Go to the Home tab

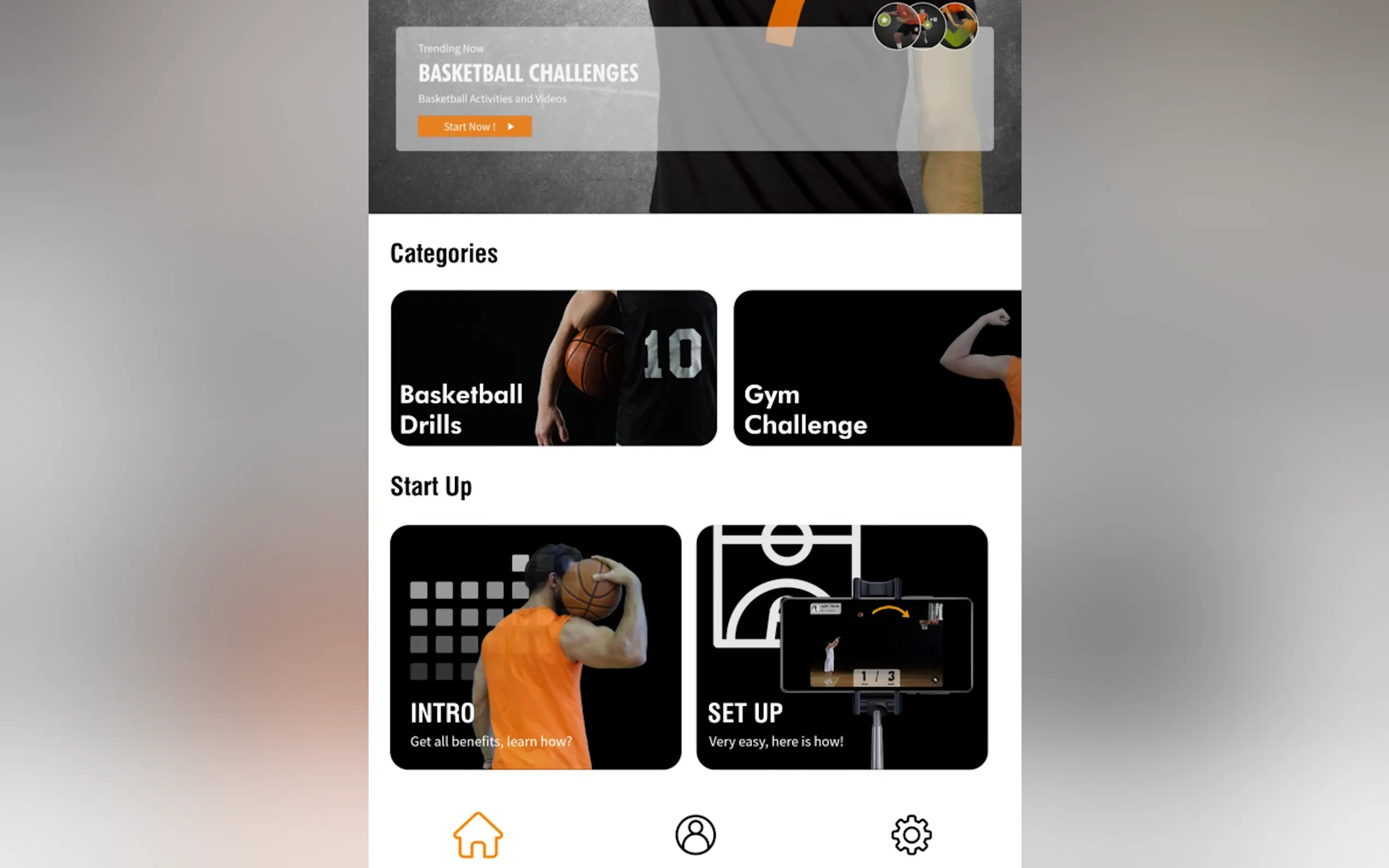tap(478, 835)
